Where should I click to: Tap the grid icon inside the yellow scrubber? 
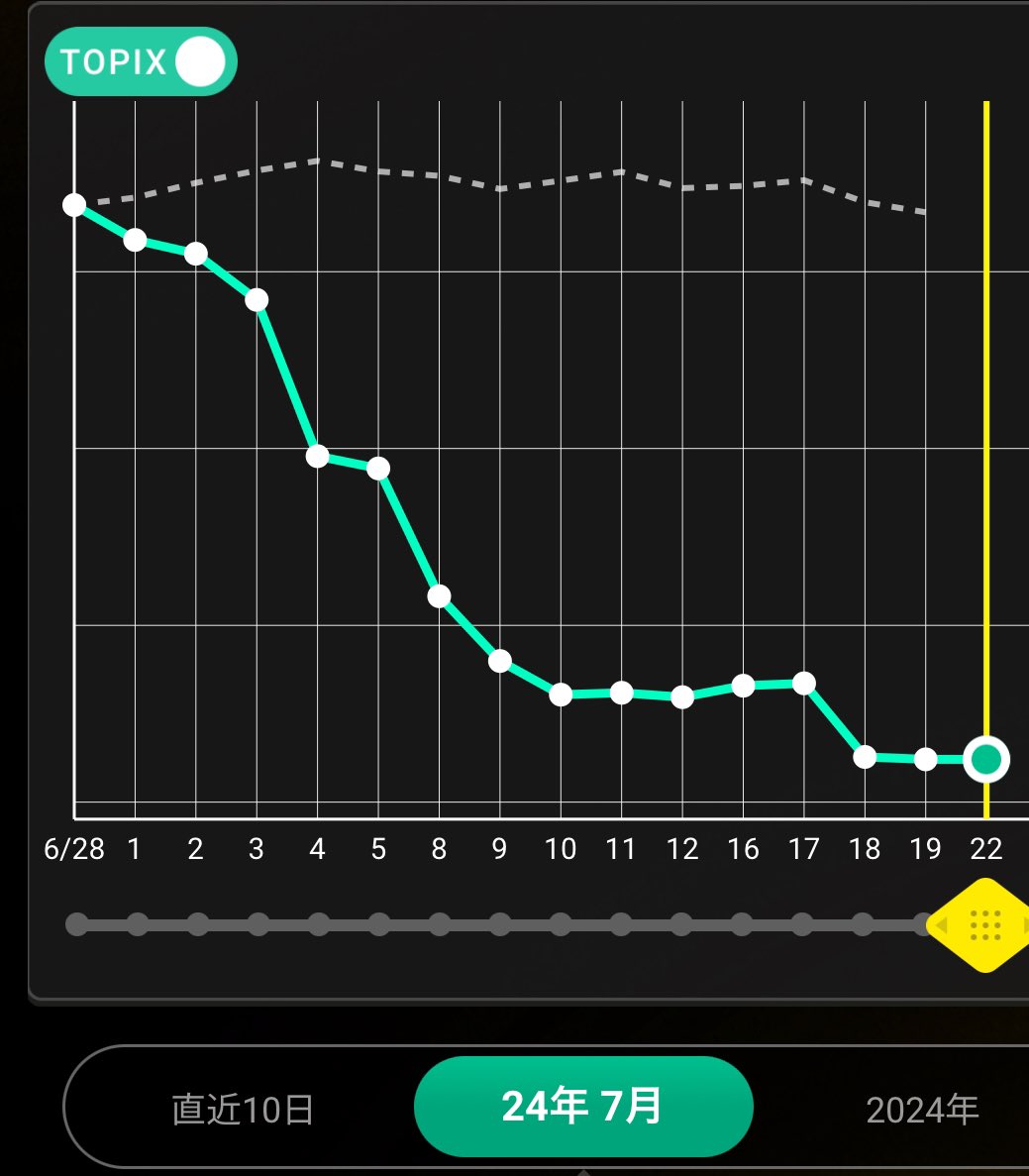coord(983,924)
